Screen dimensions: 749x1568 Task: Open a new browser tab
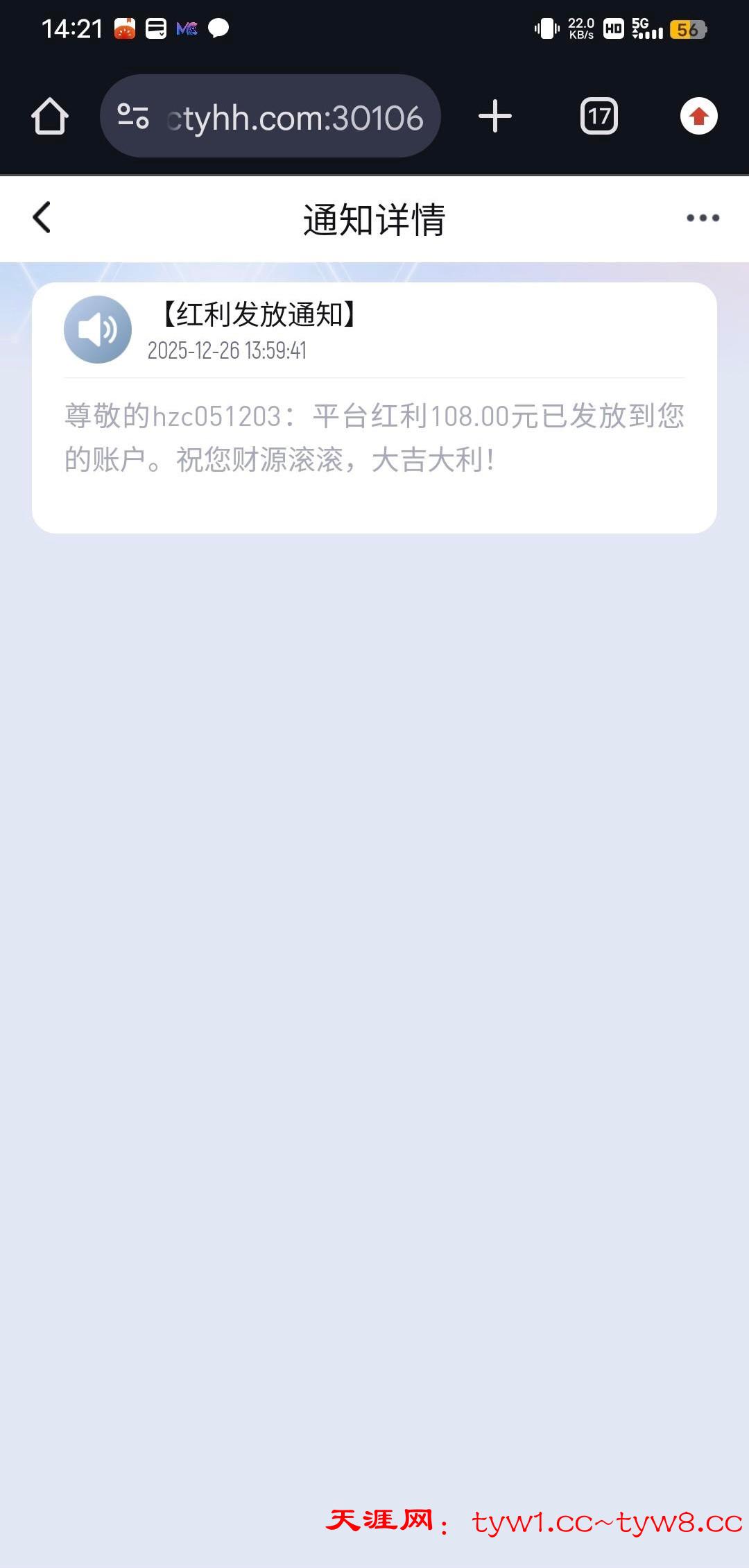pyautogui.click(x=495, y=116)
